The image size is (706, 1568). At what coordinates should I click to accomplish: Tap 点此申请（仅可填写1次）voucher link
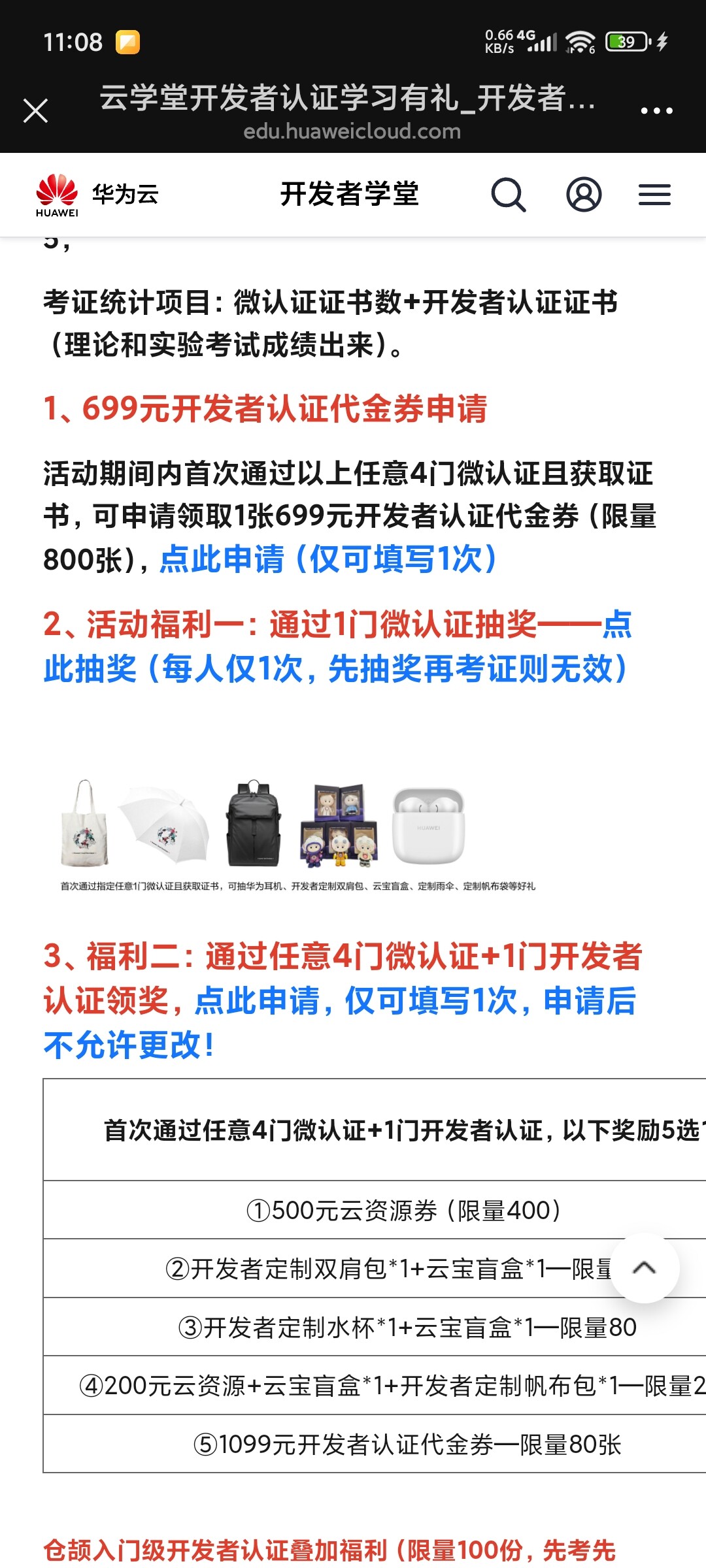click(x=328, y=559)
